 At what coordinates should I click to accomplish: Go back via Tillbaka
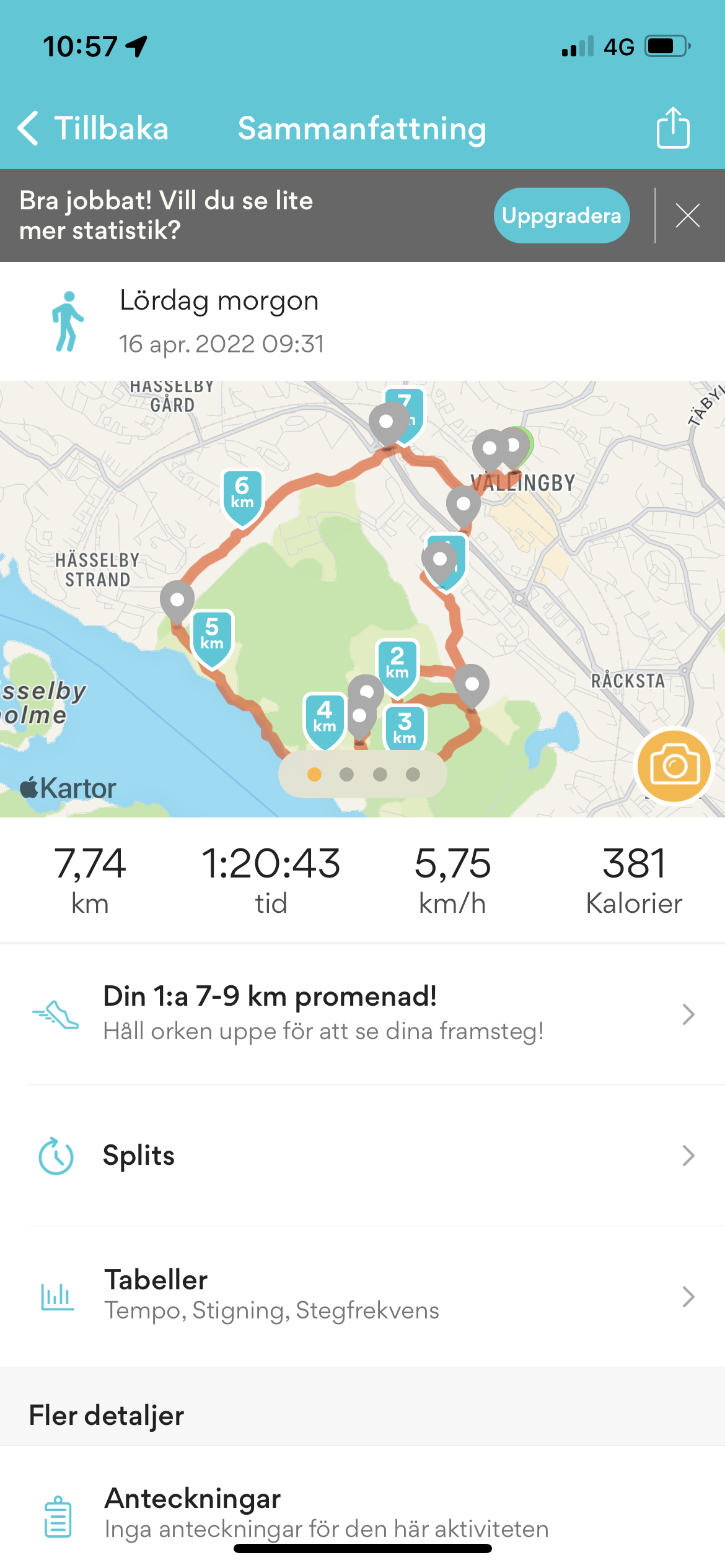93,129
